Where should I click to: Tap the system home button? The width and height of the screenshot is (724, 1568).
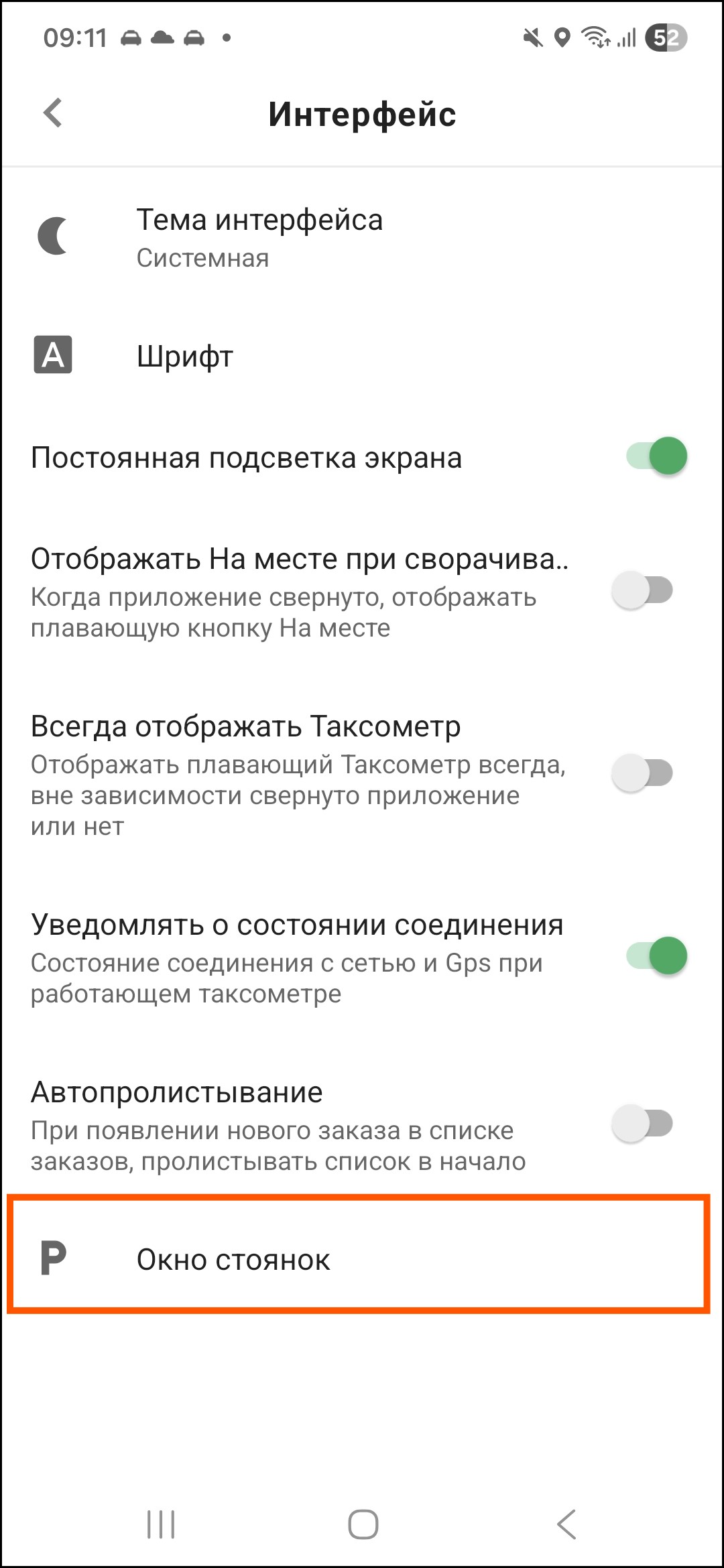[x=363, y=1525]
